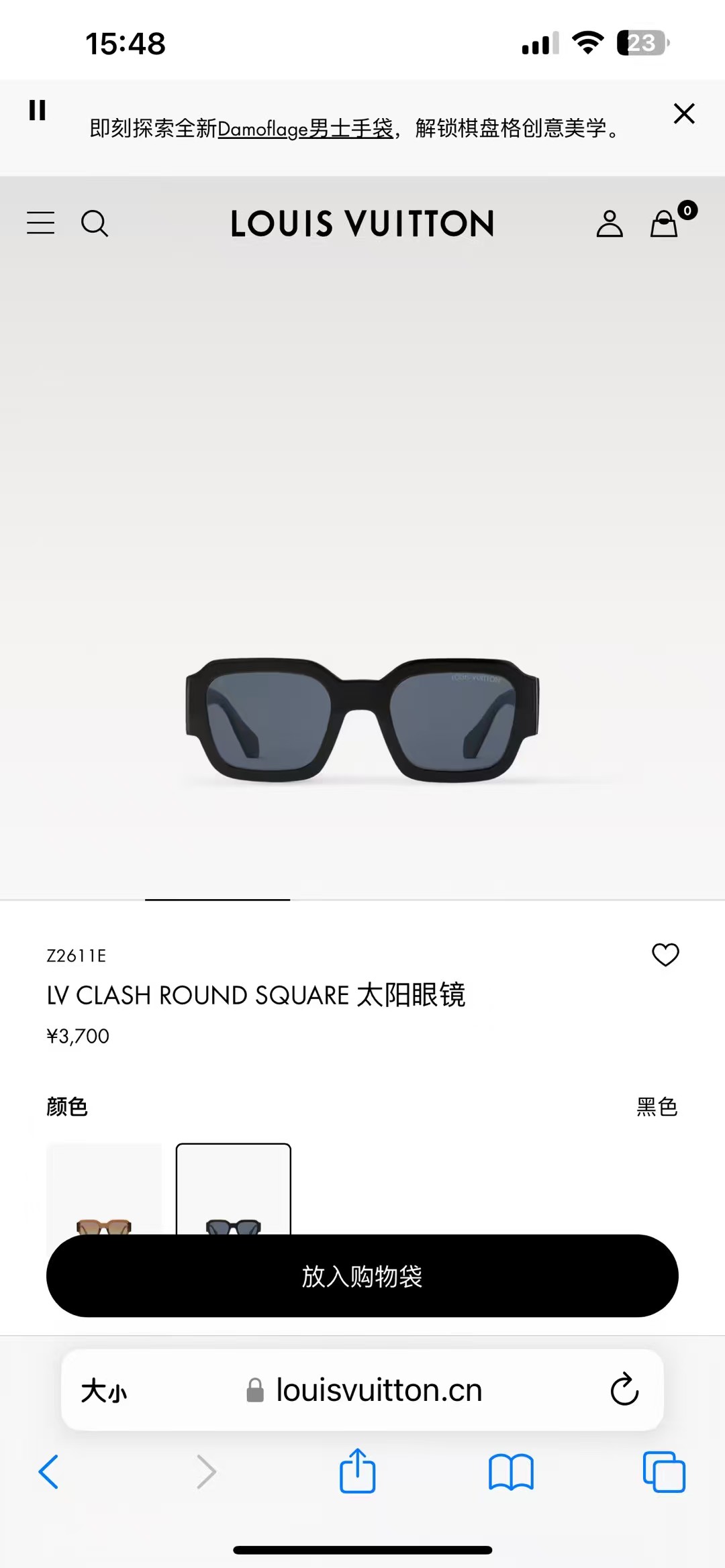
Task: Add the sunglasses to wishlist
Action: (665, 954)
